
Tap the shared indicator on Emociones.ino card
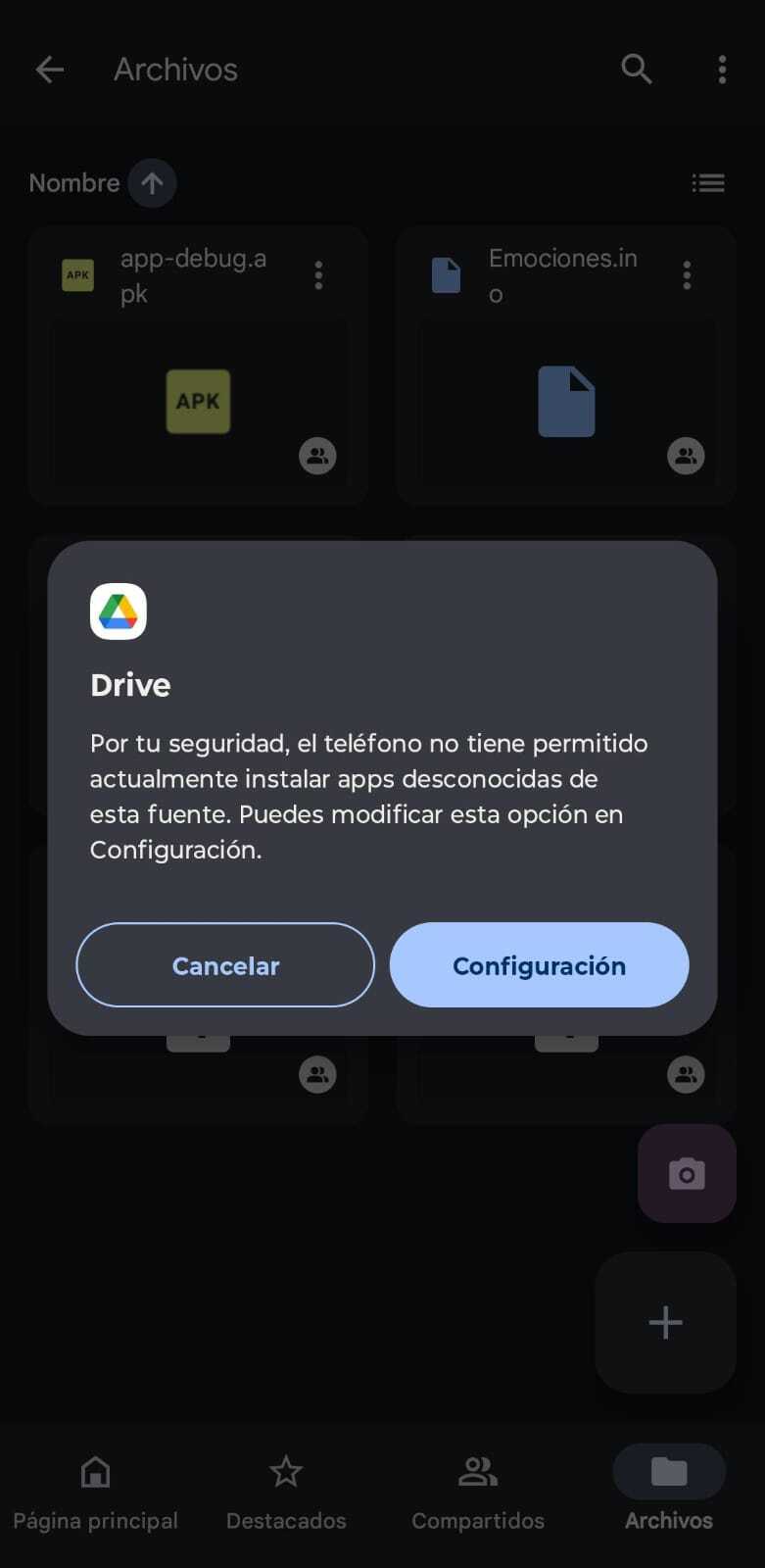coord(686,456)
